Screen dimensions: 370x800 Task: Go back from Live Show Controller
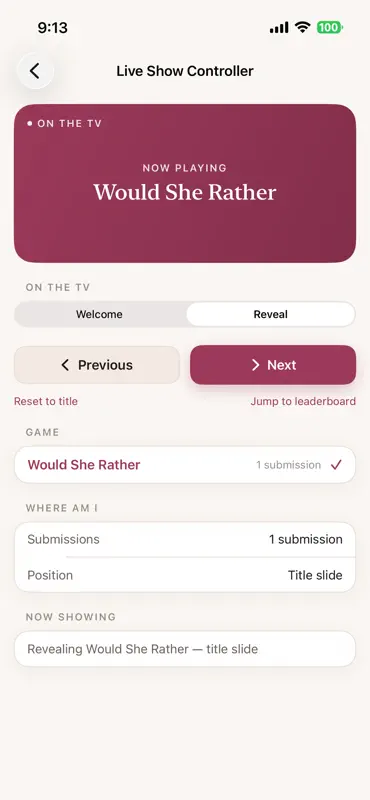coord(35,71)
